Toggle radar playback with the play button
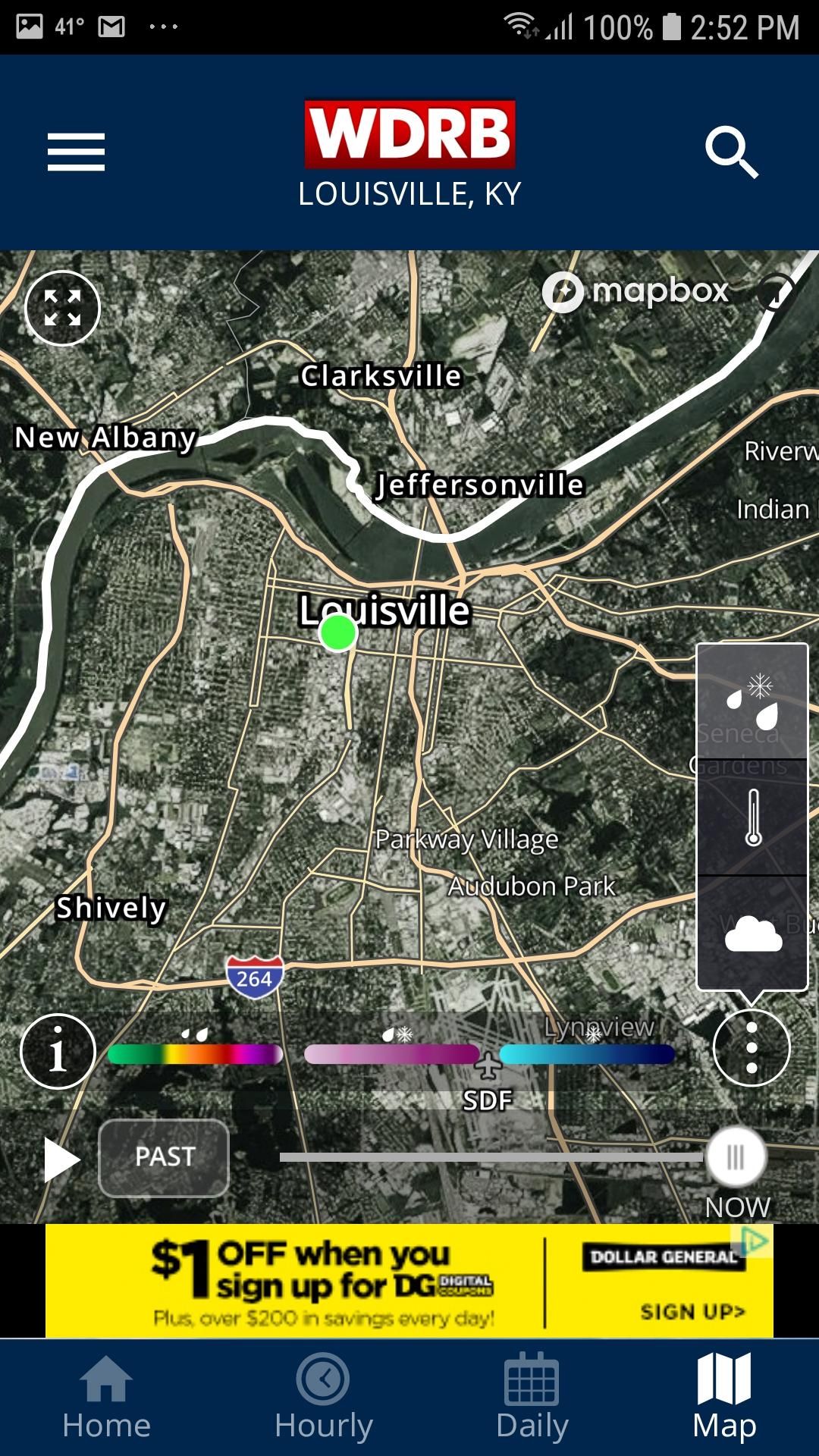Screen dimensions: 819x1456 (x=61, y=1157)
